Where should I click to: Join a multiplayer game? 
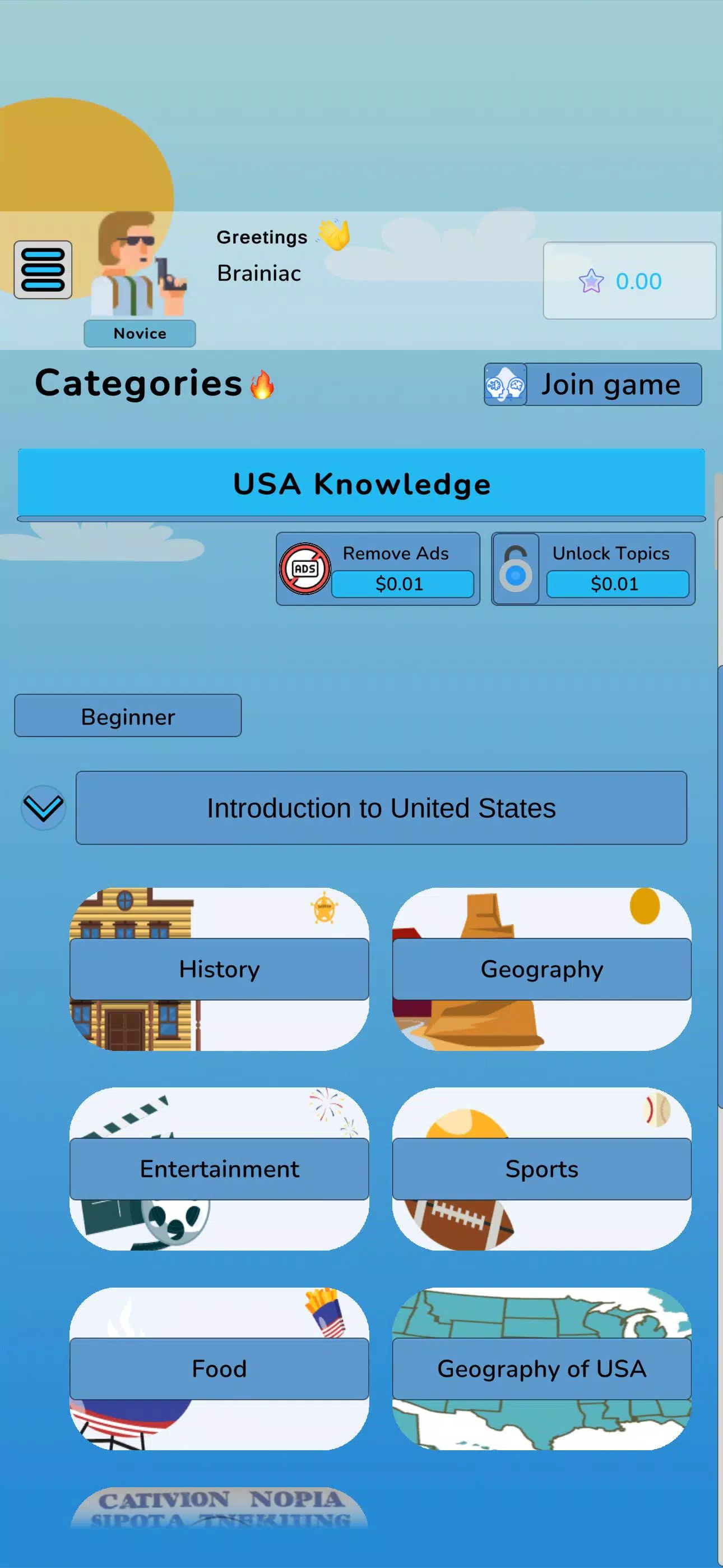[592, 384]
